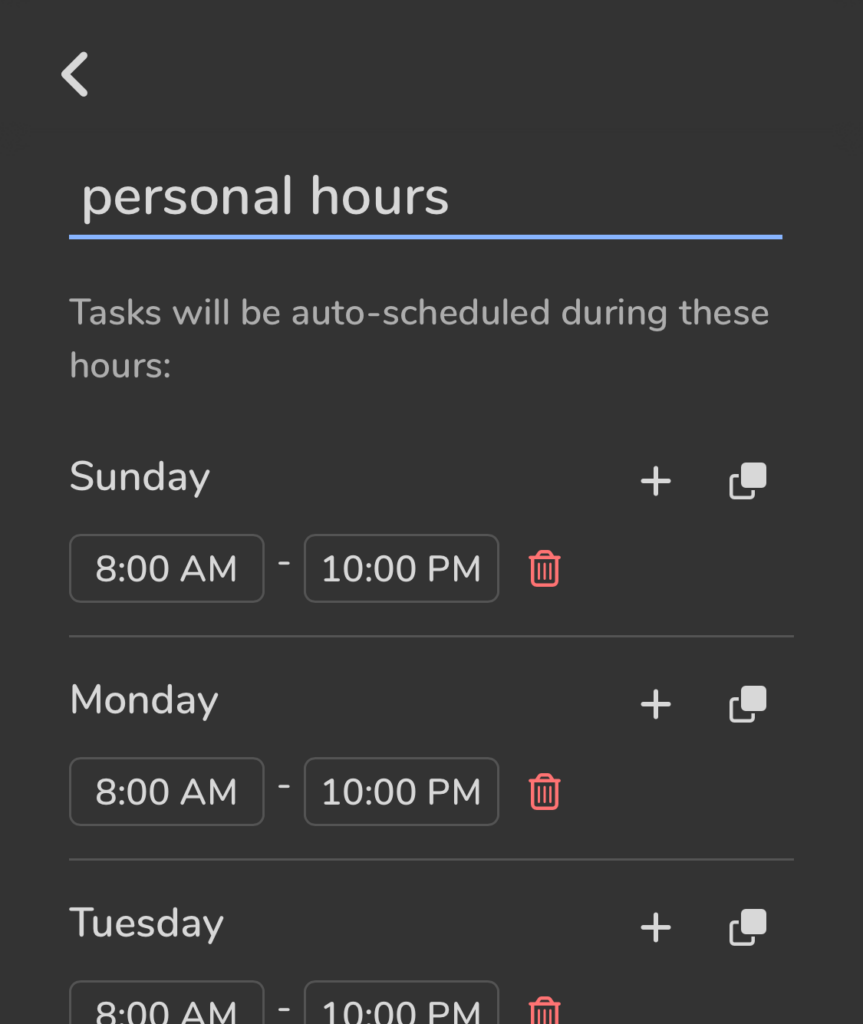Change Sunday's 8:00 AM start time
The height and width of the screenshot is (1024, 863).
click(x=166, y=569)
